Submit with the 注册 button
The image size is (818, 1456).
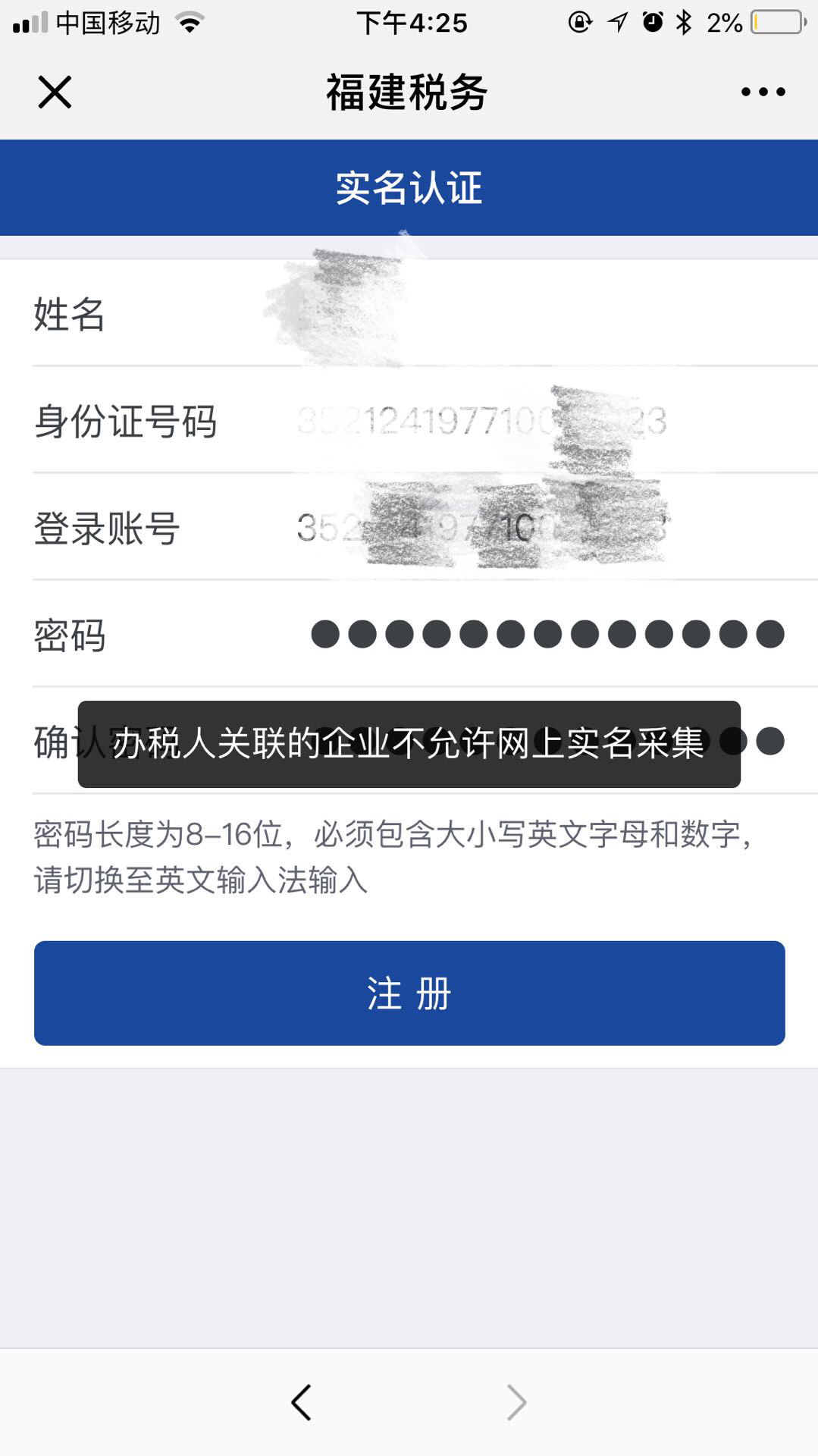409,993
